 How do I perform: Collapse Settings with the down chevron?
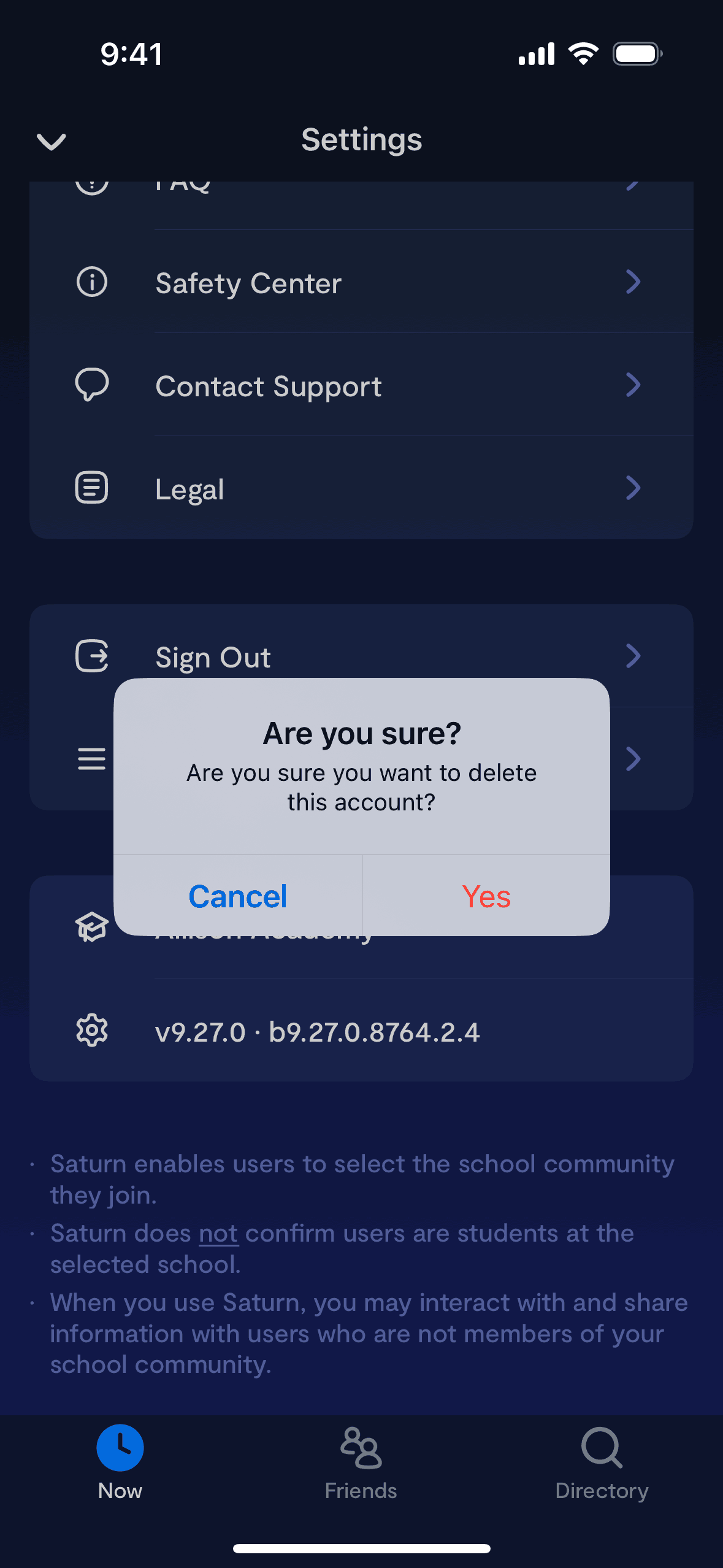52,141
